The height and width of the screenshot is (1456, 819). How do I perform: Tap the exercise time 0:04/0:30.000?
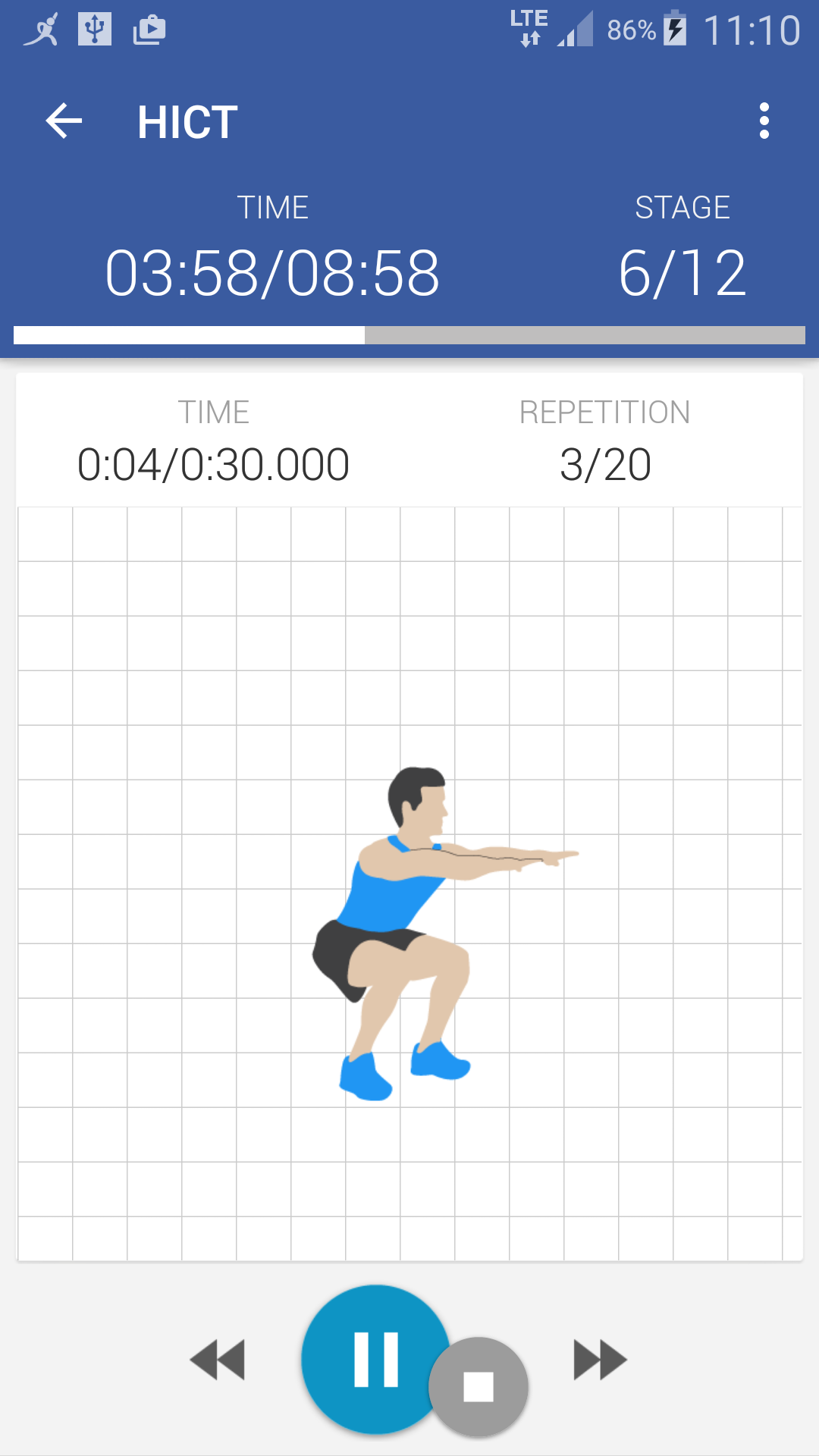(x=214, y=465)
